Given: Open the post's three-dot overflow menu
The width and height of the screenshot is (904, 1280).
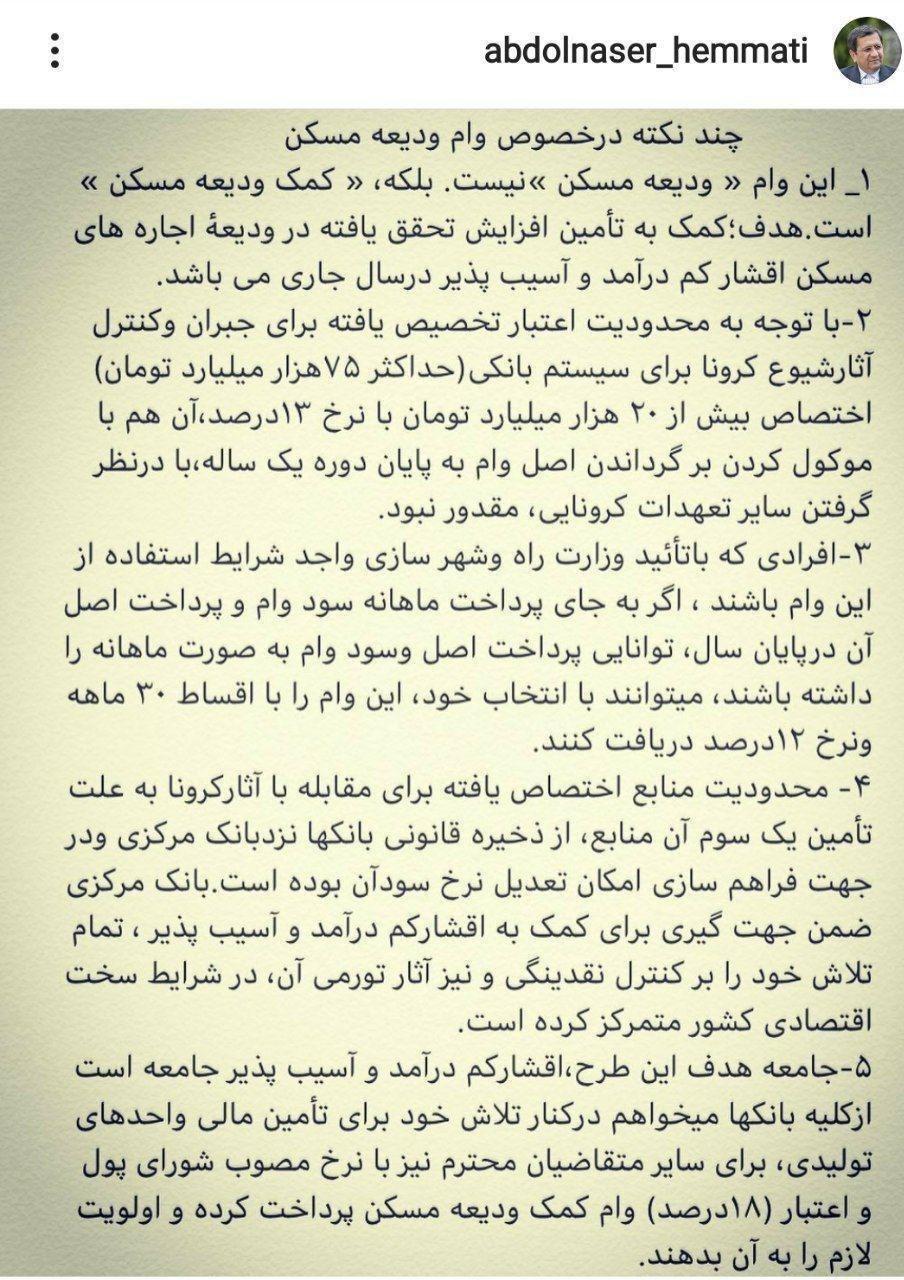Looking at the screenshot, I should point(55,50).
